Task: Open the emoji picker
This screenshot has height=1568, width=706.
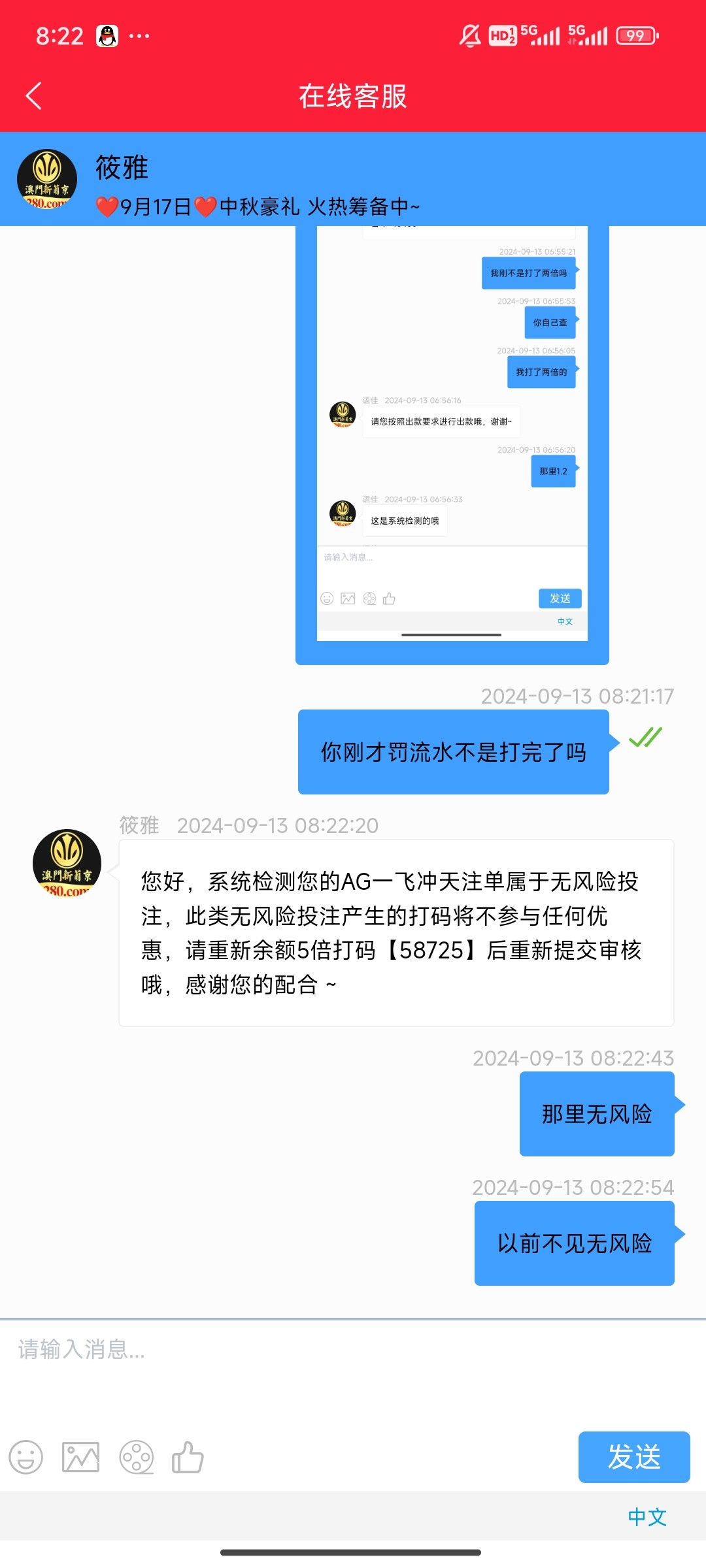Action: 26,1457
